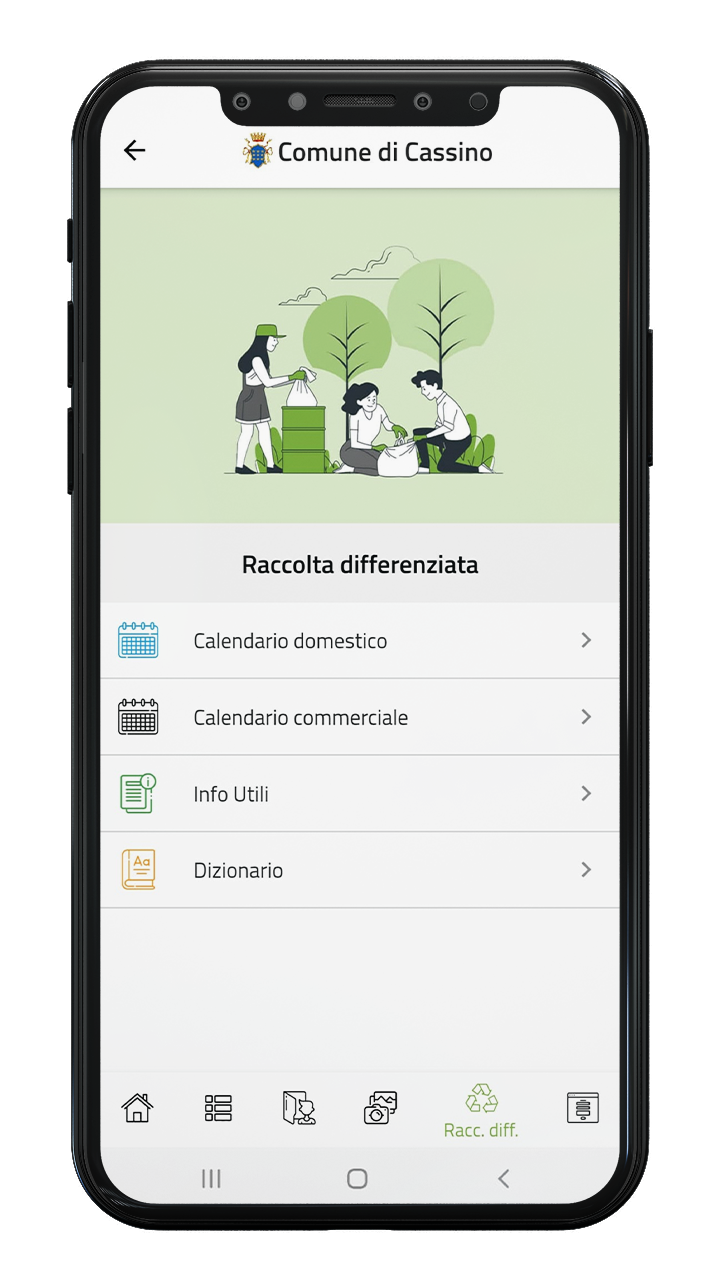Open the Dizionario entry

pyautogui.click(x=359, y=870)
